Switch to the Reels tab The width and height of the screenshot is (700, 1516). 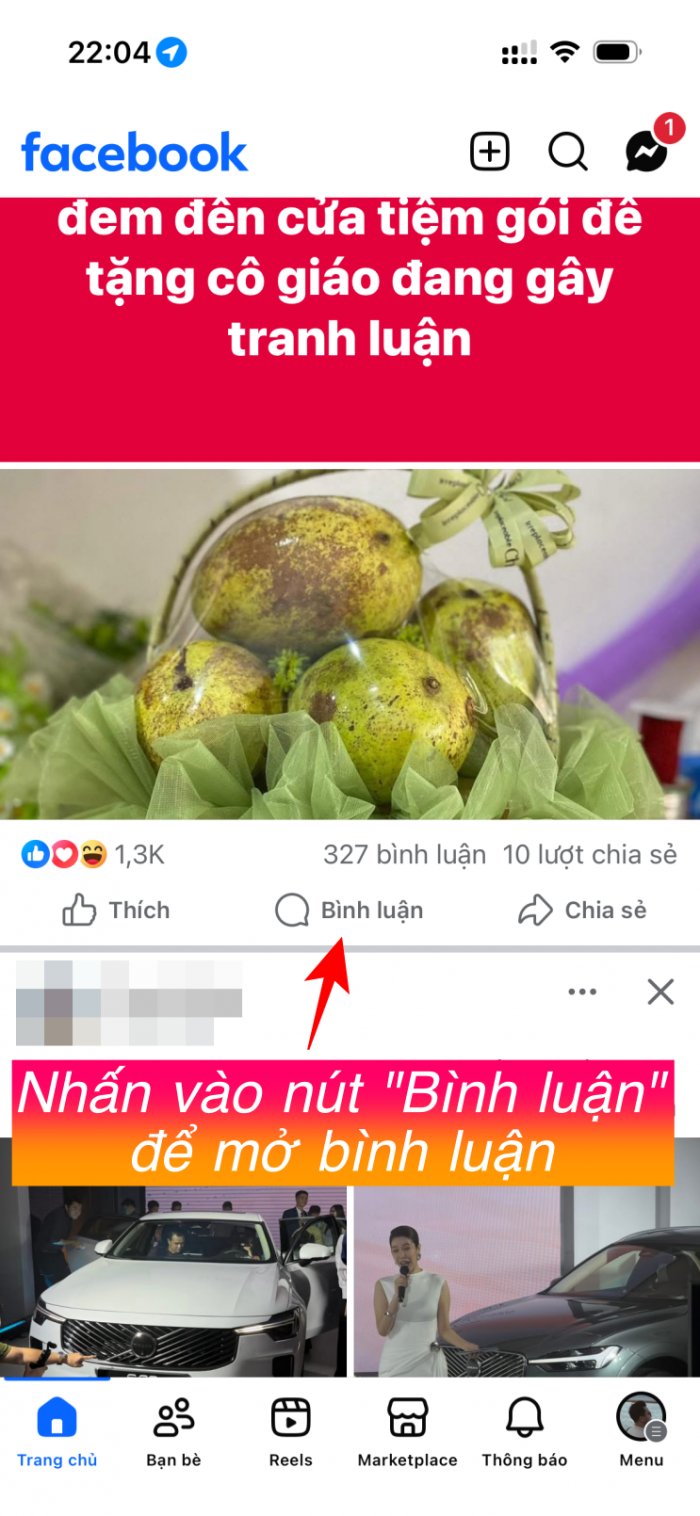(x=291, y=1432)
